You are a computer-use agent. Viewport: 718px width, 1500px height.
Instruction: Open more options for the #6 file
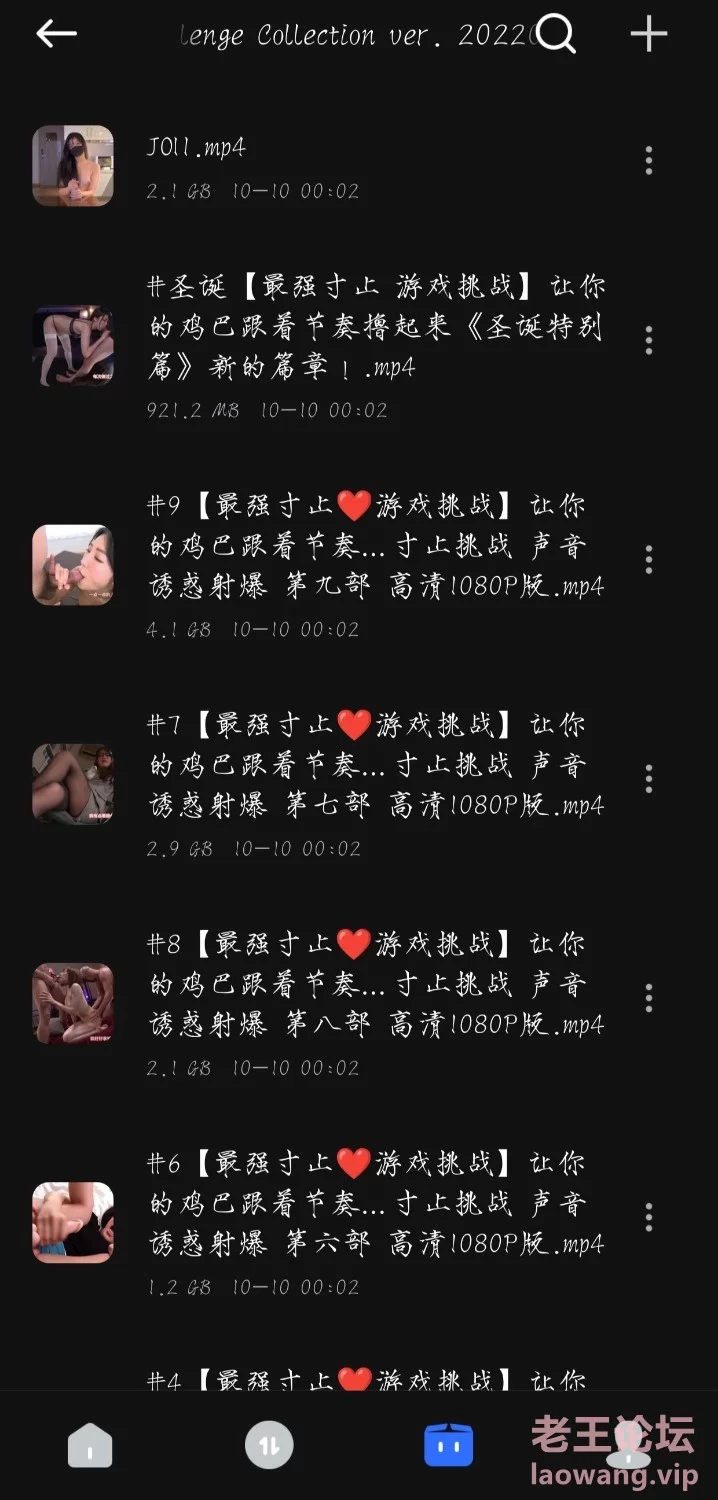click(x=649, y=1217)
